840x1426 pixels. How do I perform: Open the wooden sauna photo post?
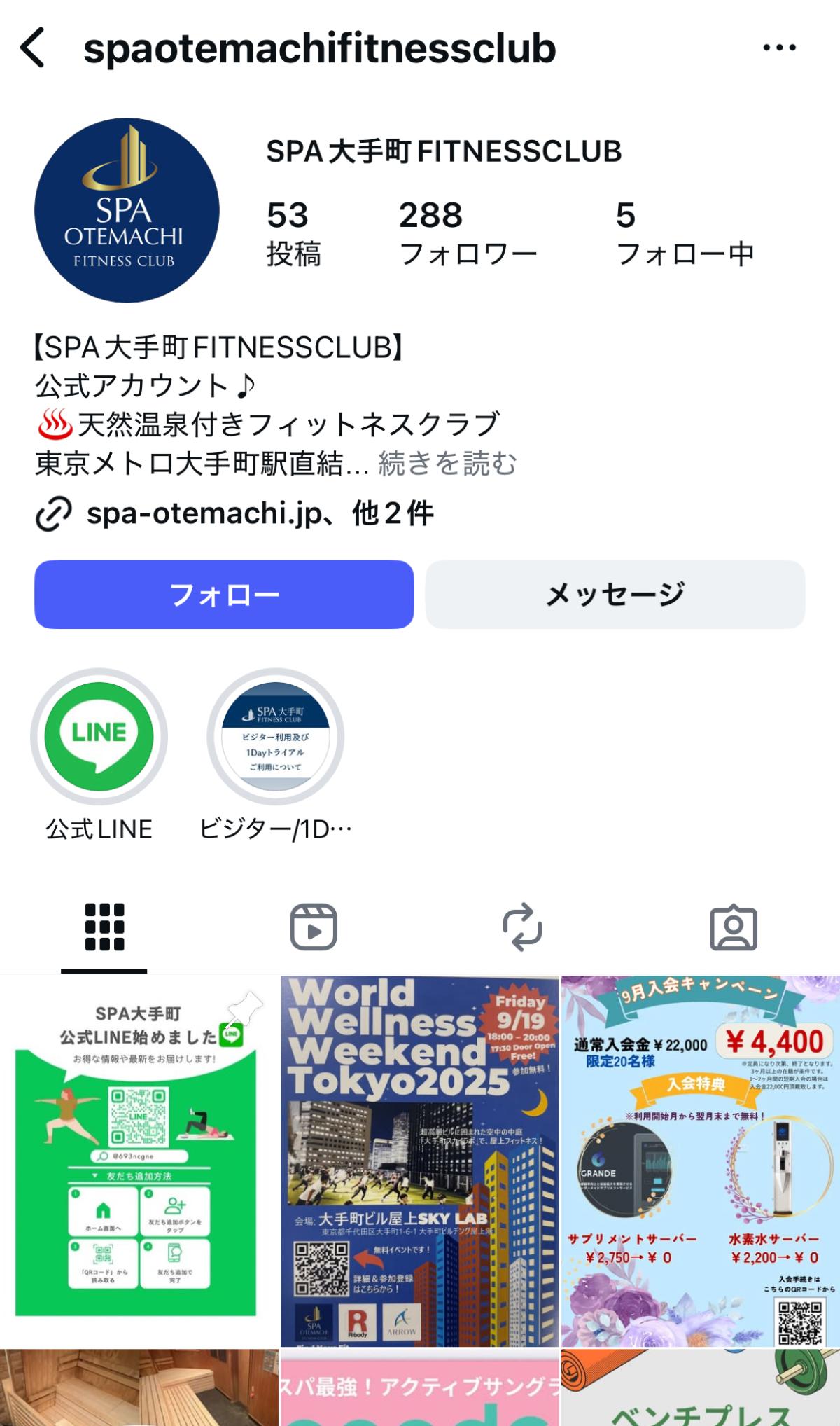pos(139,1387)
